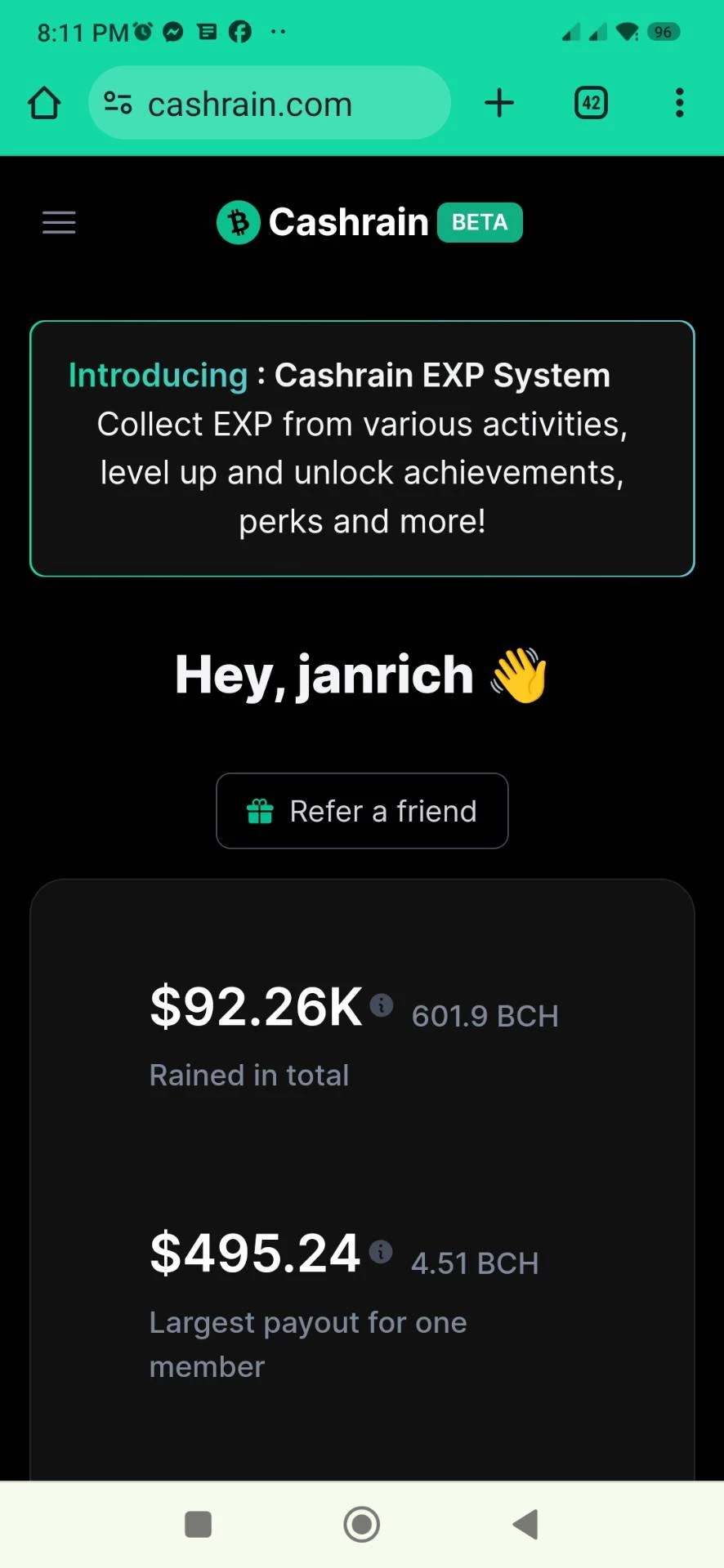Open the tab switcher showing 42 tabs
The image size is (724, 1568).
pos(591,103)
